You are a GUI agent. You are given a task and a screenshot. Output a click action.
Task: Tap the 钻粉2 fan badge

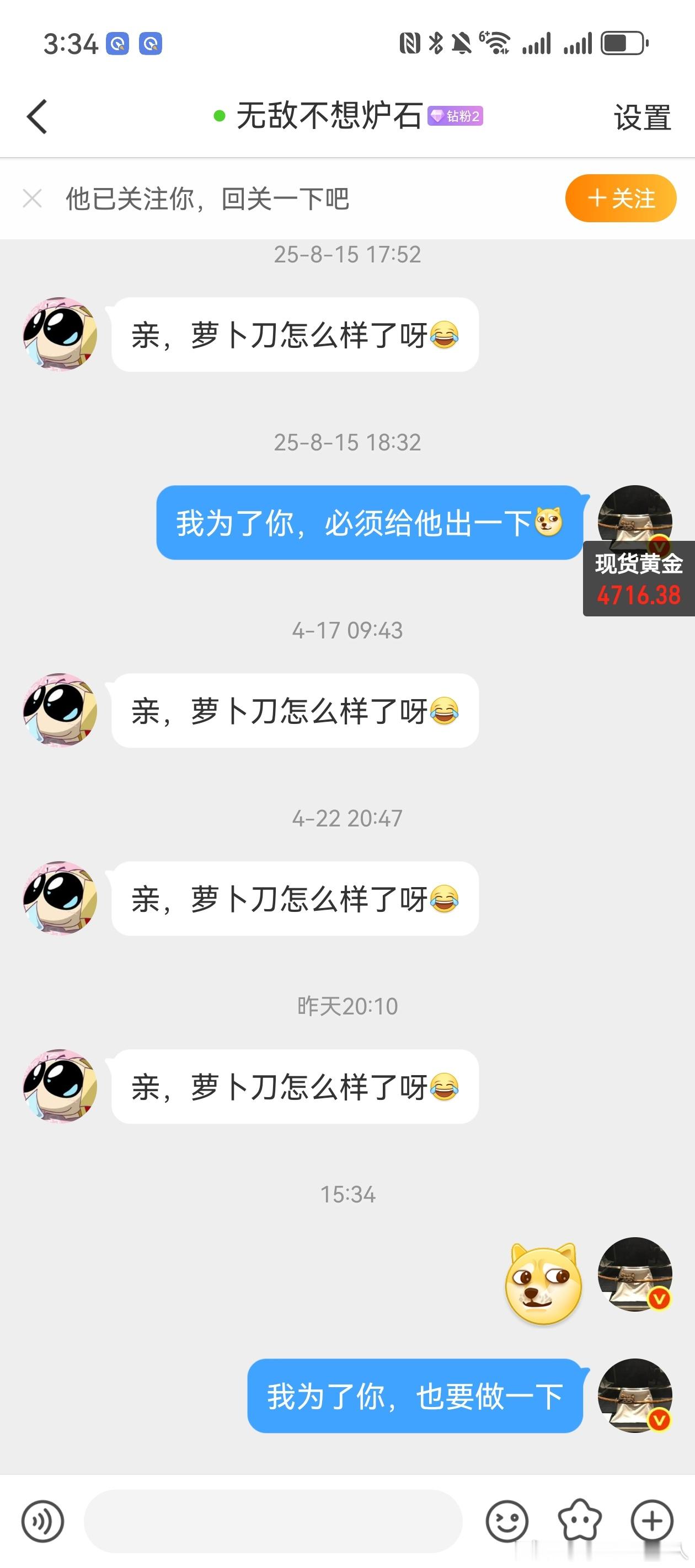[x=456, y=117]
